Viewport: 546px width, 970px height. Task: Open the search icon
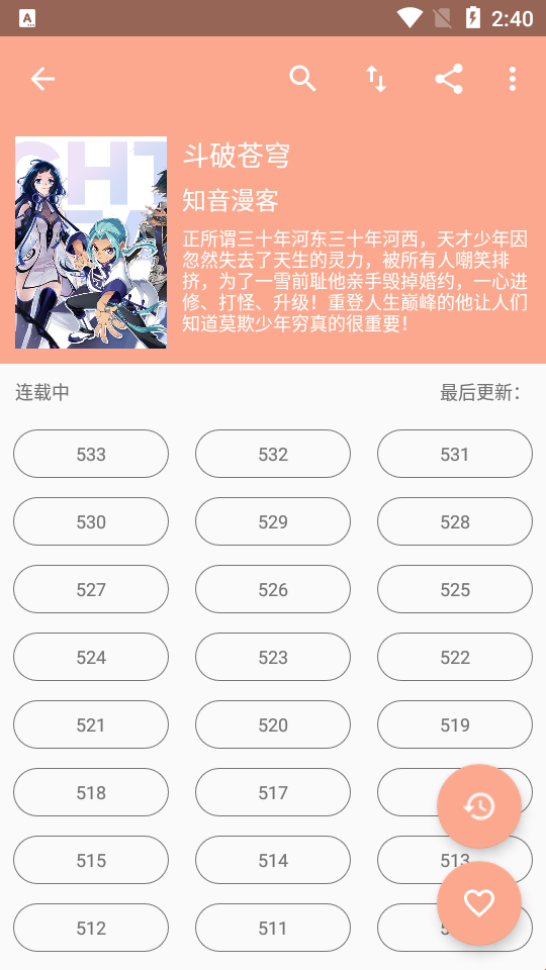[x=303, y=79]
